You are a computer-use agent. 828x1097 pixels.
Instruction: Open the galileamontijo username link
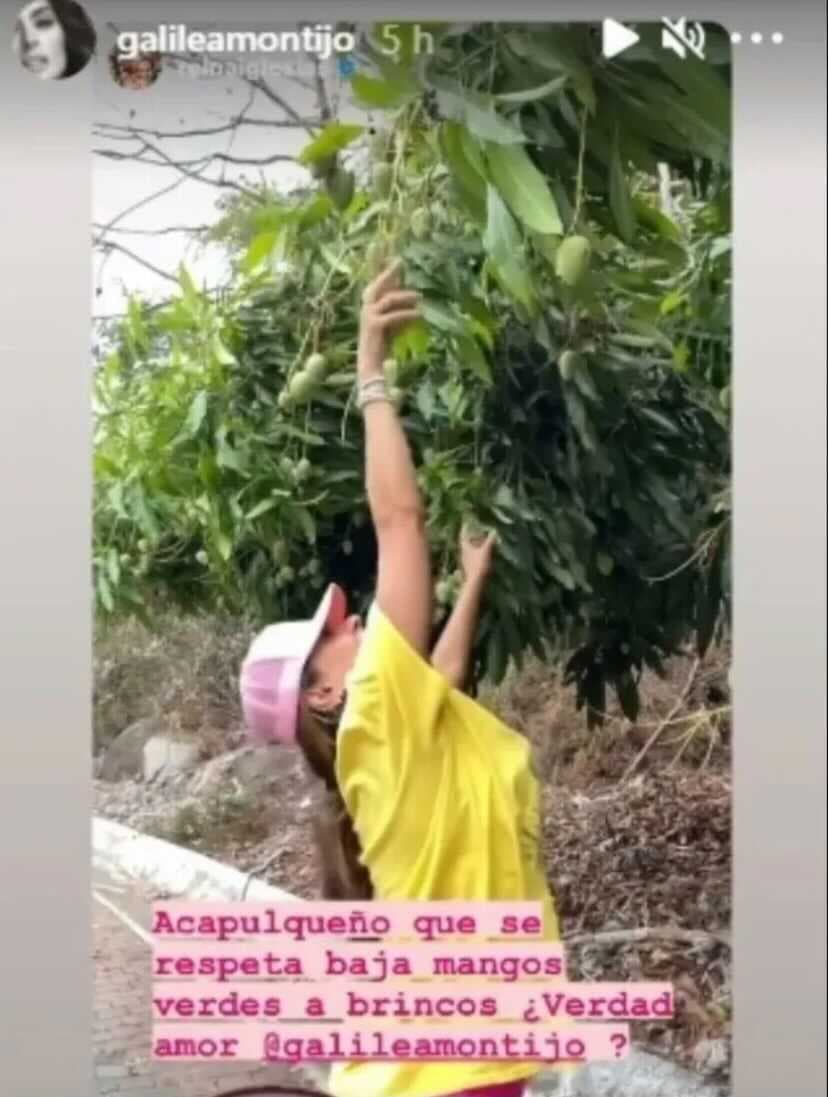coord(235,41)
